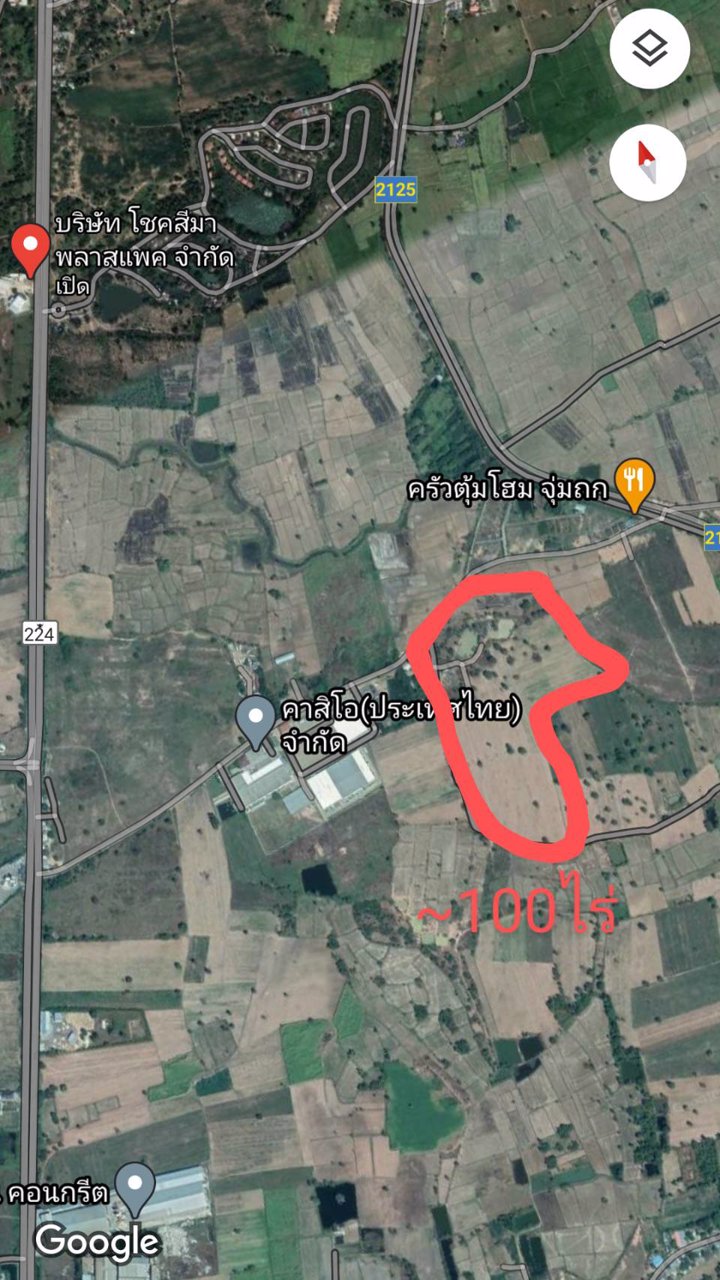Open the คาสิโอ(ประเทศไทย) place marker
This screenshot has width=720, height=1280.
pos(257,718)
